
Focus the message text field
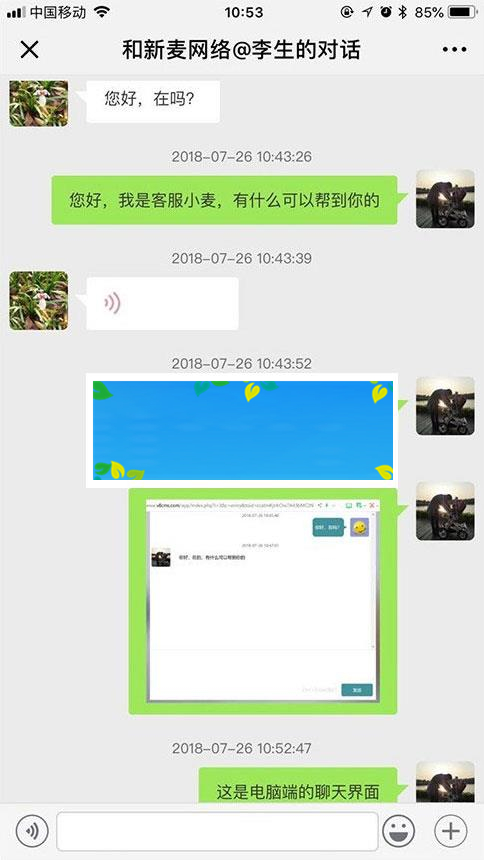point(217,831)
